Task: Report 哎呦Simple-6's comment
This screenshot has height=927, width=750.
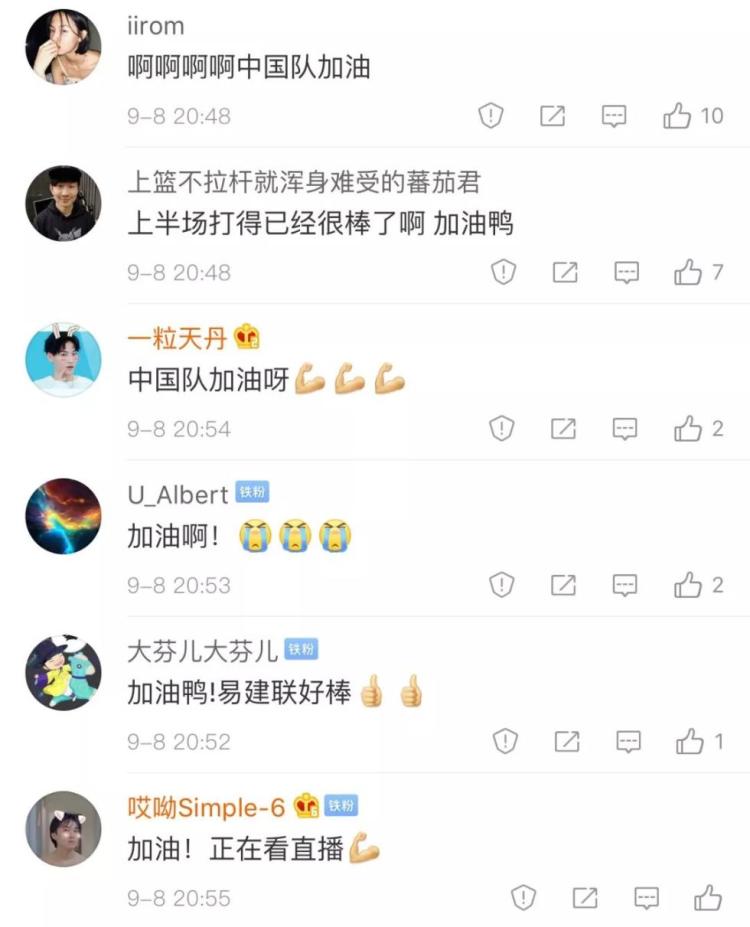Action: (x=523, y=897)
